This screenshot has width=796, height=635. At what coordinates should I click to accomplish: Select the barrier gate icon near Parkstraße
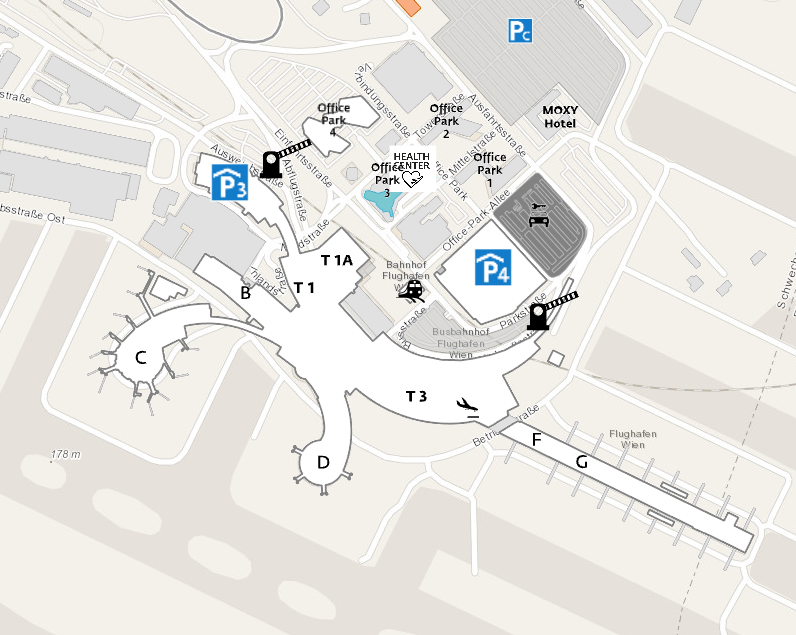click(x=539, y=316)
